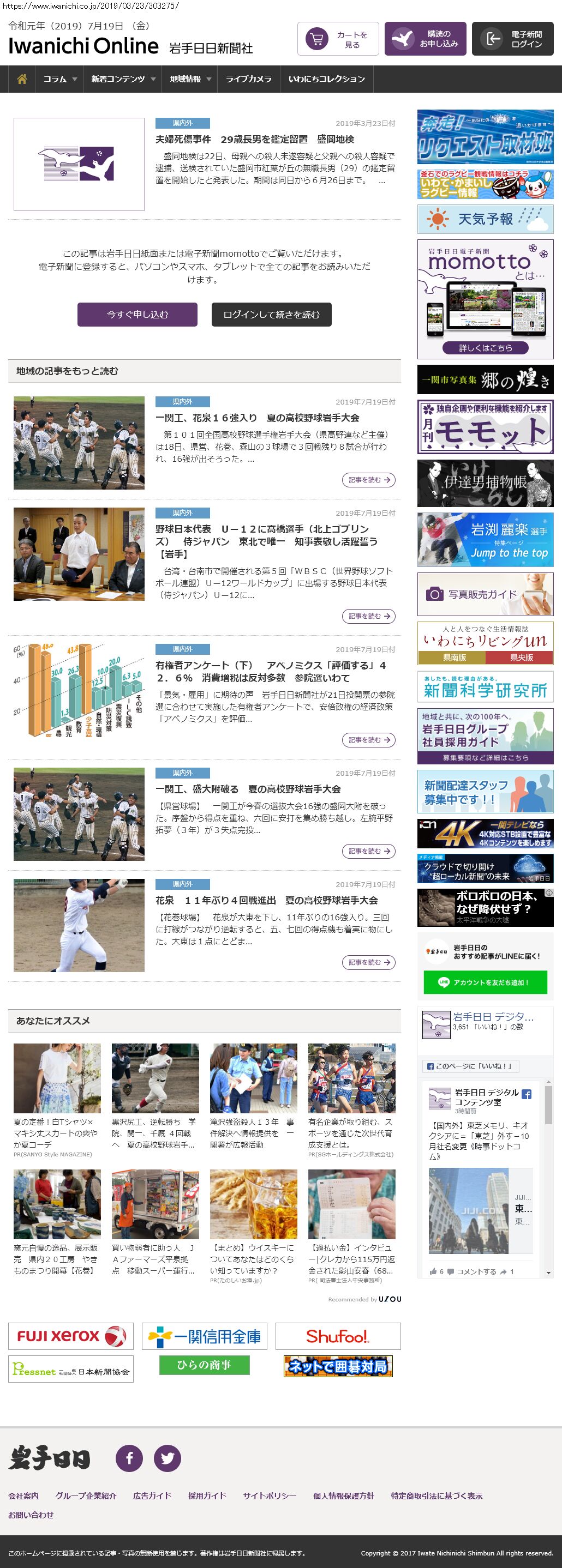Tap 購読のお申し込み subscription button
This screenshot has width=562, height=1568.
pyautogui.click(x=426, y=39)
